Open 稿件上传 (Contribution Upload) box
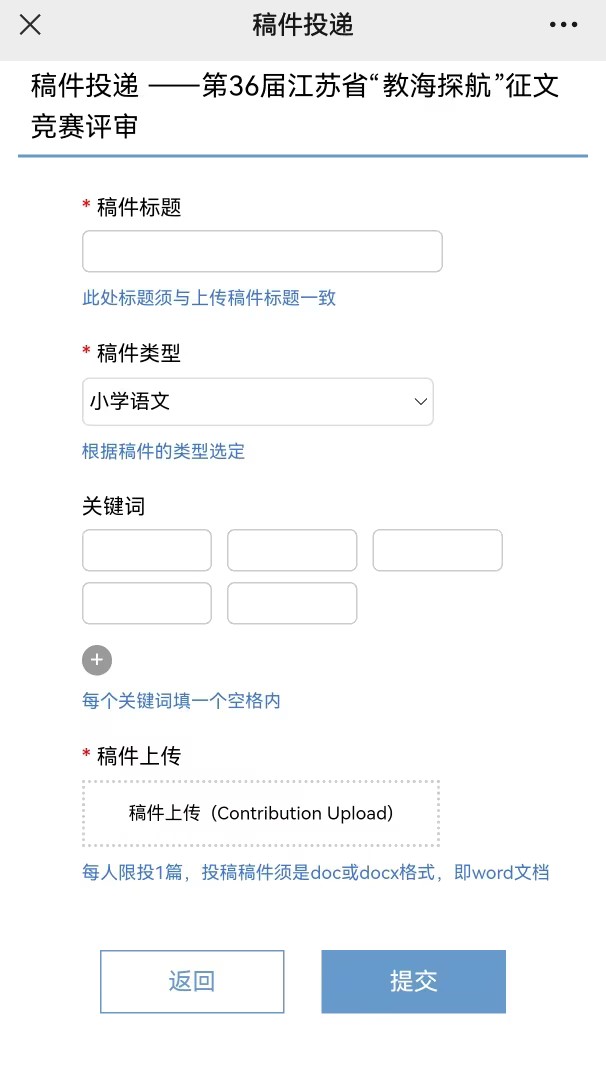The width and height of the screenshot is (606, 1082). pyautogui.click(x=261, y=814)
